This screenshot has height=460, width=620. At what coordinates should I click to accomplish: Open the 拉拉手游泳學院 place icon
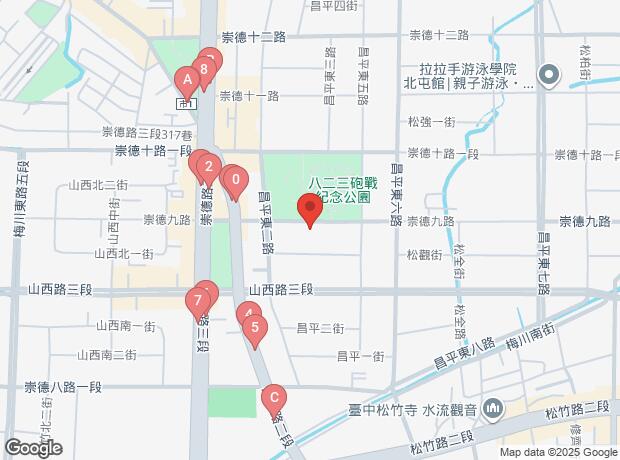click(x=549, y=74)
